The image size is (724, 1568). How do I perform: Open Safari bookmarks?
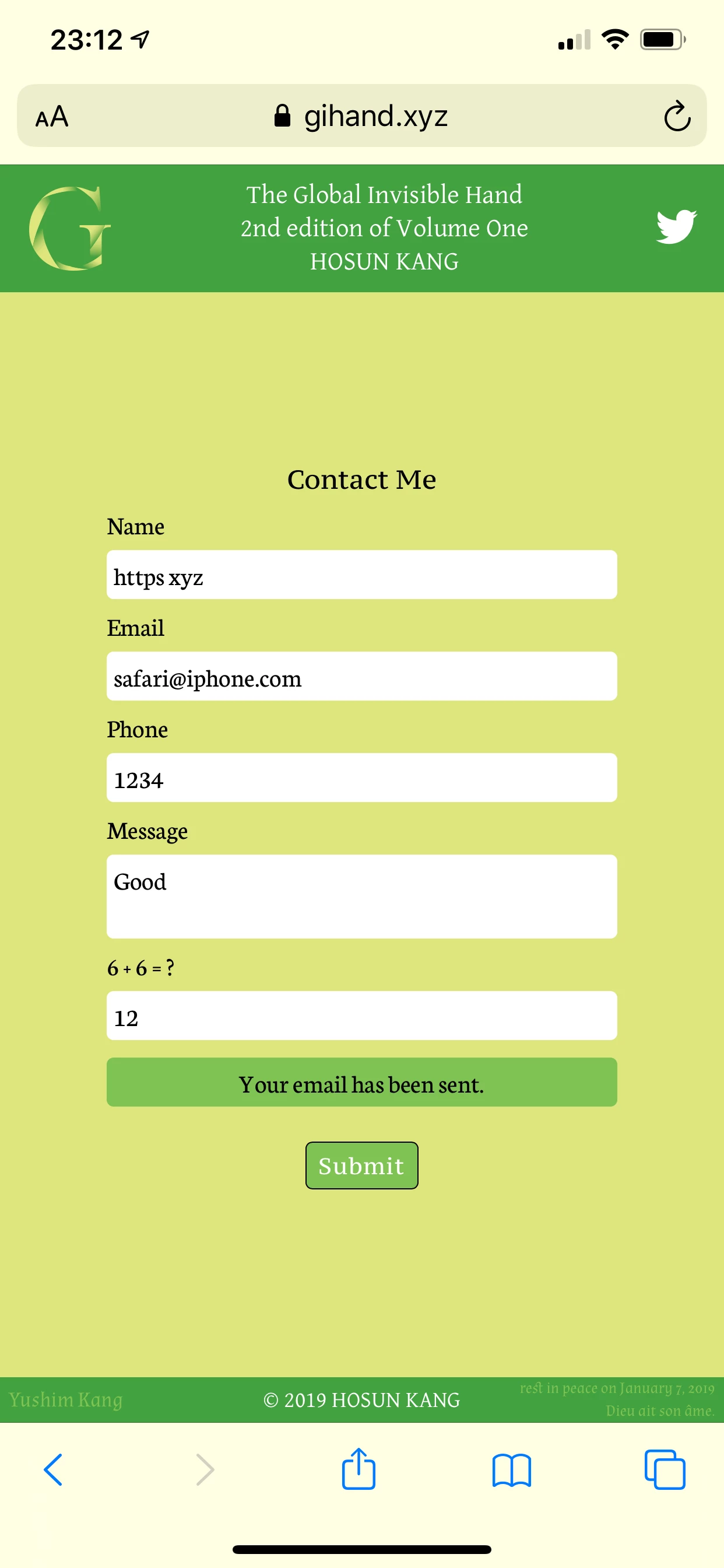tap(512, 1470)
